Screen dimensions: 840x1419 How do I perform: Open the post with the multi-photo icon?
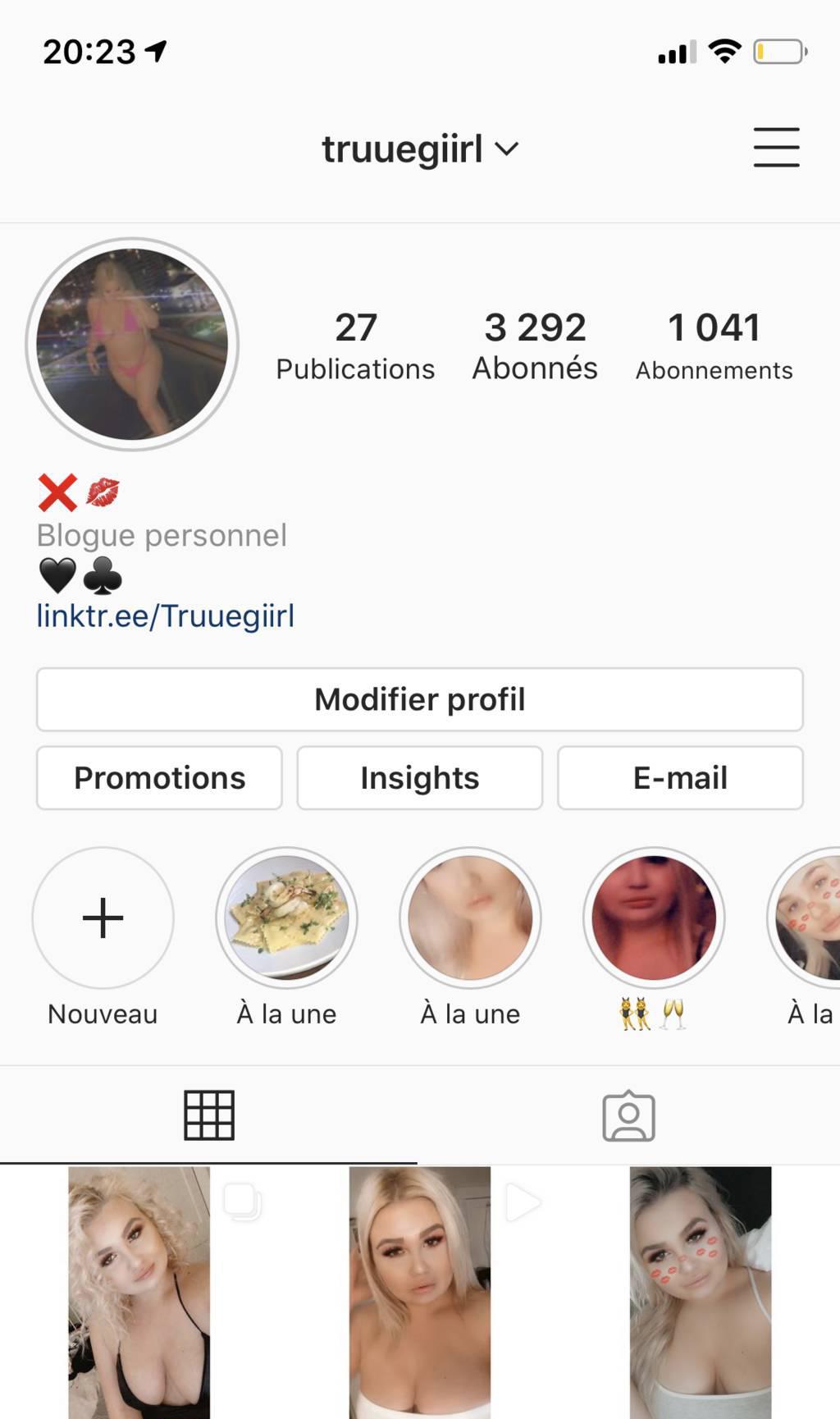click(x=139, y=1293)
